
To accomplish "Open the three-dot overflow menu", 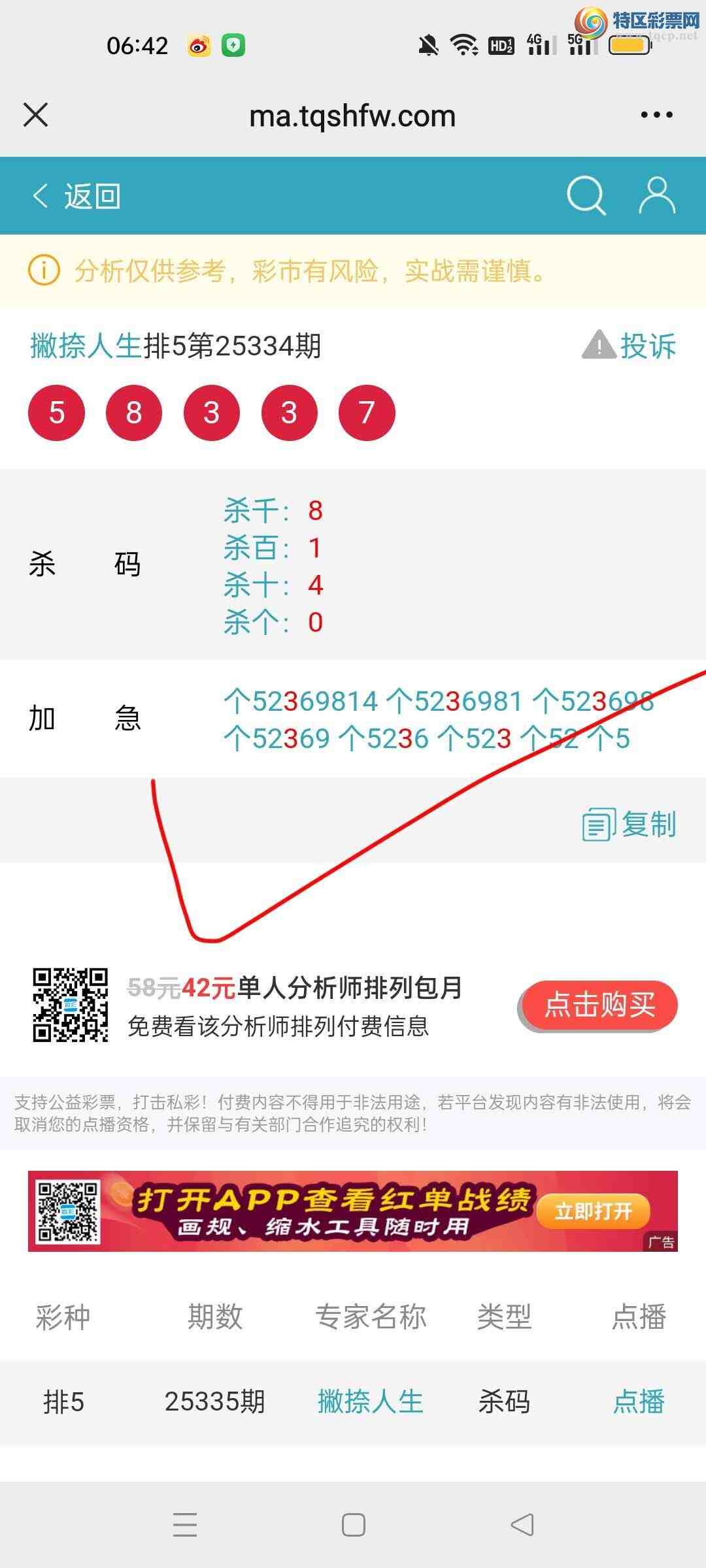I will point(656,115).
